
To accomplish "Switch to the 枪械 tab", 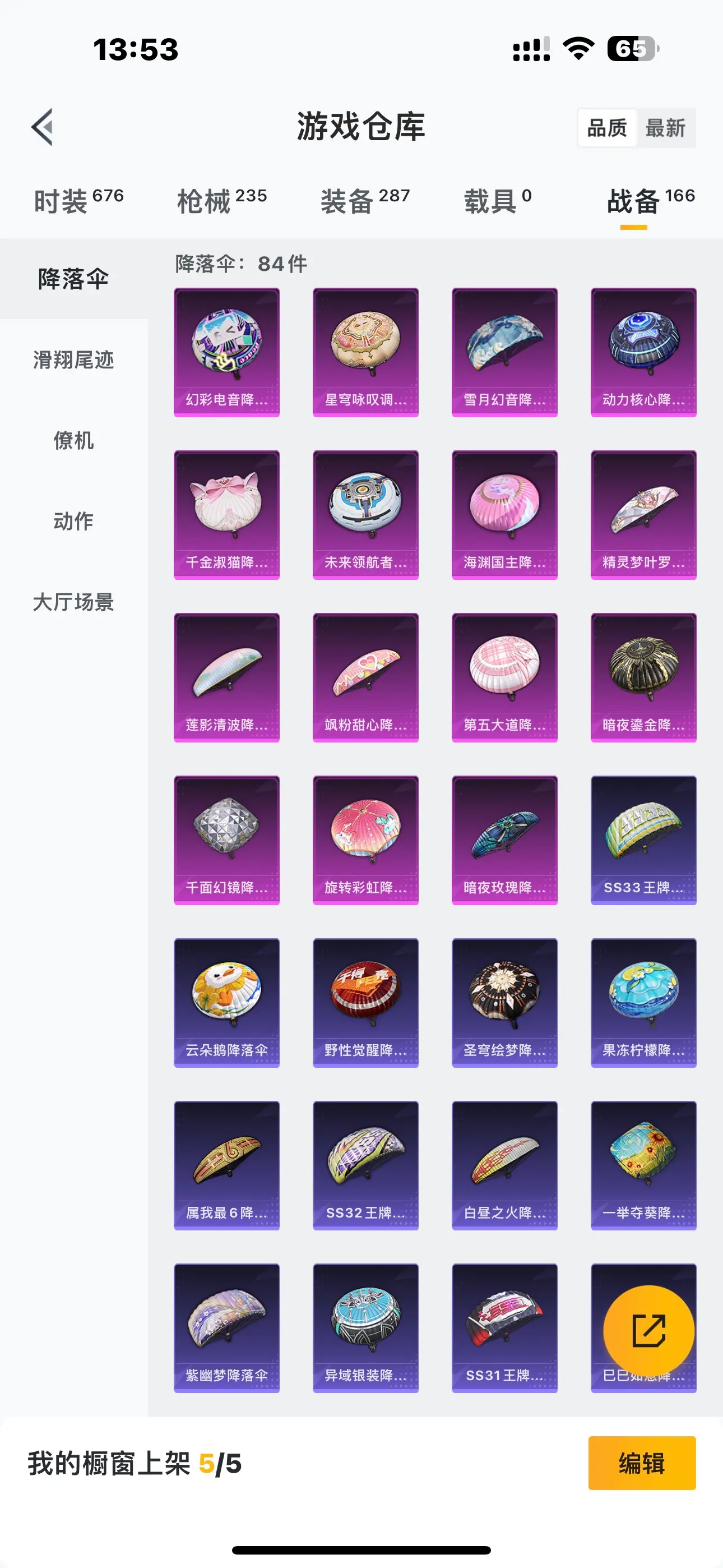I will click(x=221, y=201).
